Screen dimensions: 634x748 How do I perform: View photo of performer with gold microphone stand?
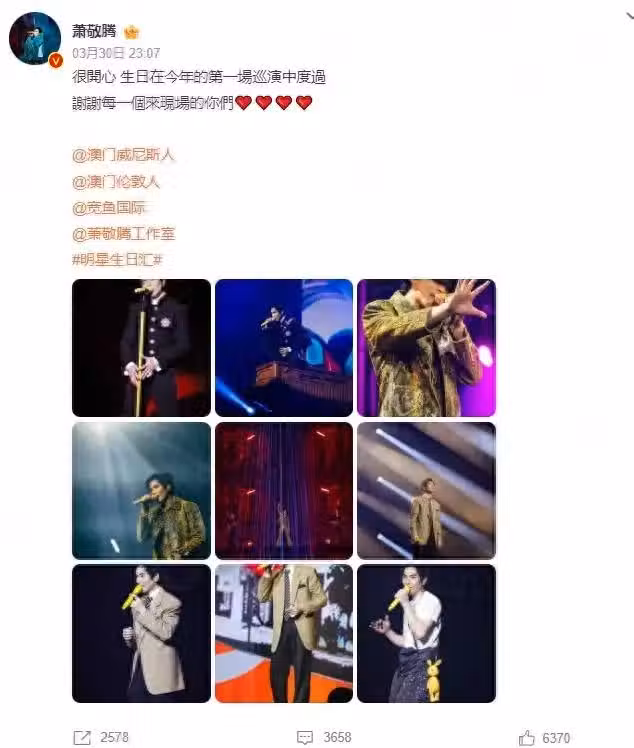141,347
